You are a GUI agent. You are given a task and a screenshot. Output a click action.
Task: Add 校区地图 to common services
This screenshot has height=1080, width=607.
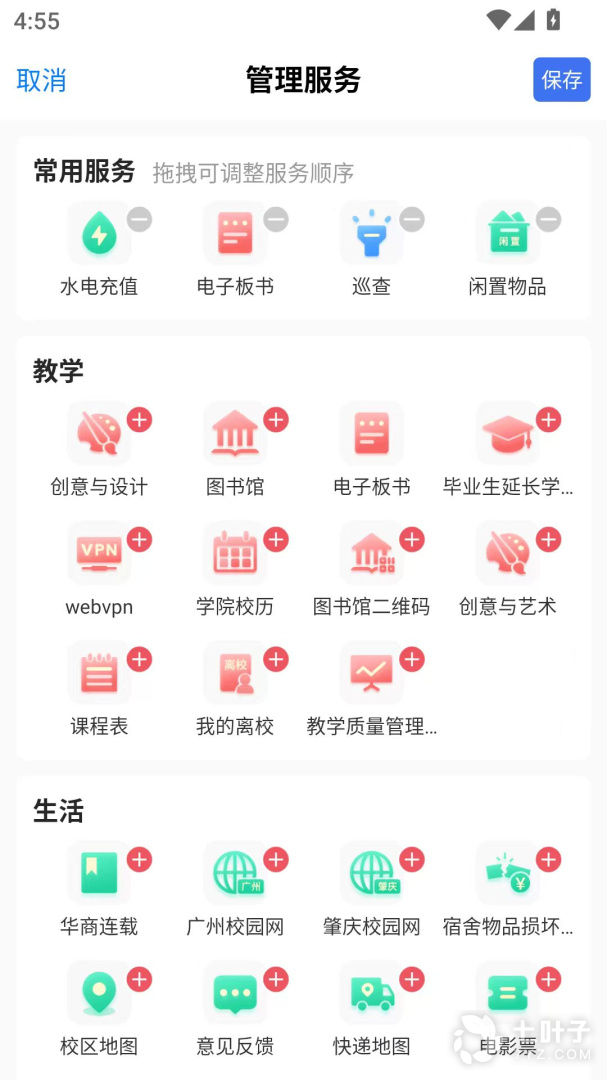click(139, 979)
